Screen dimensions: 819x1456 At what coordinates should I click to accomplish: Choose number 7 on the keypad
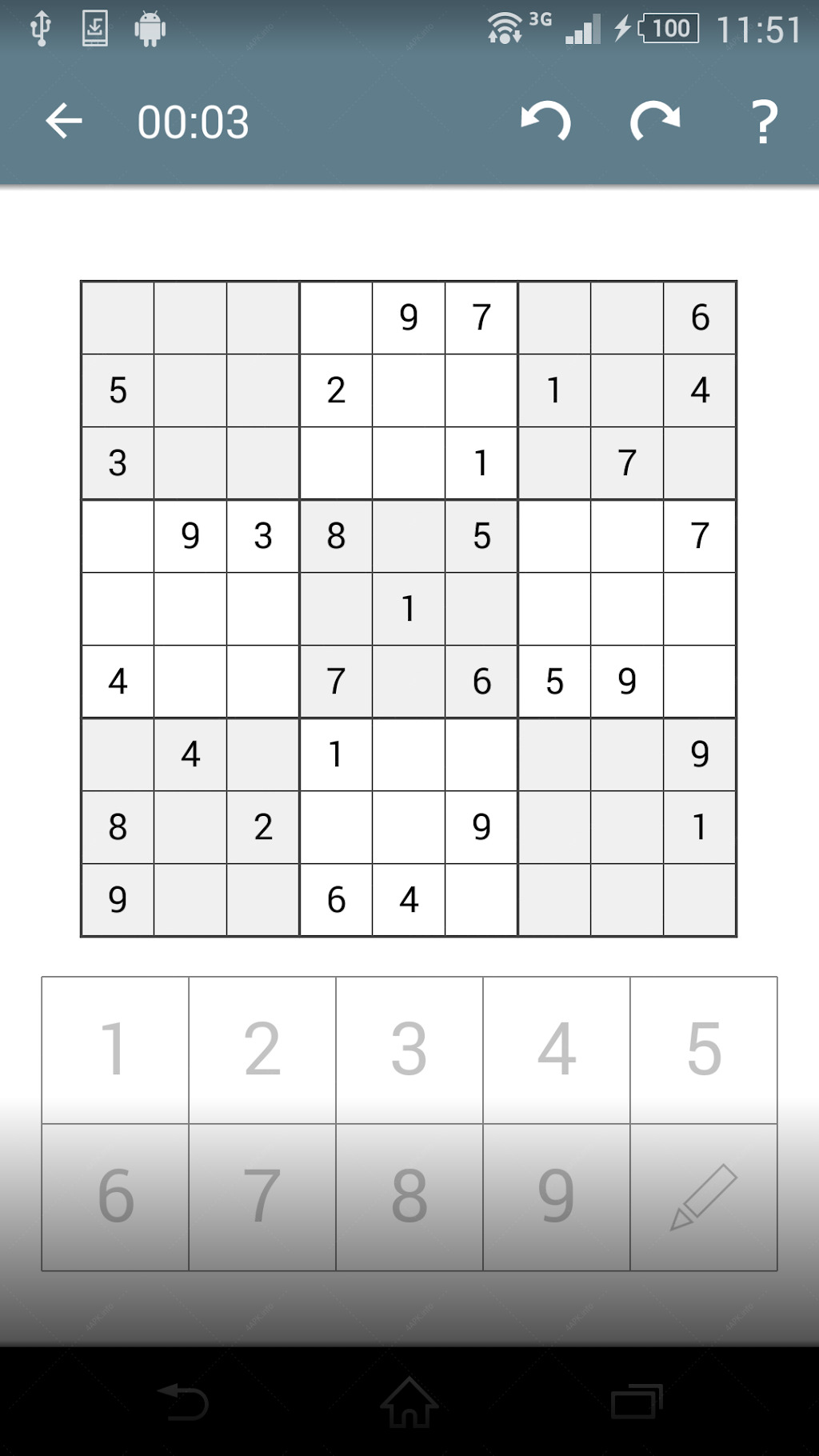(262, 1197)
